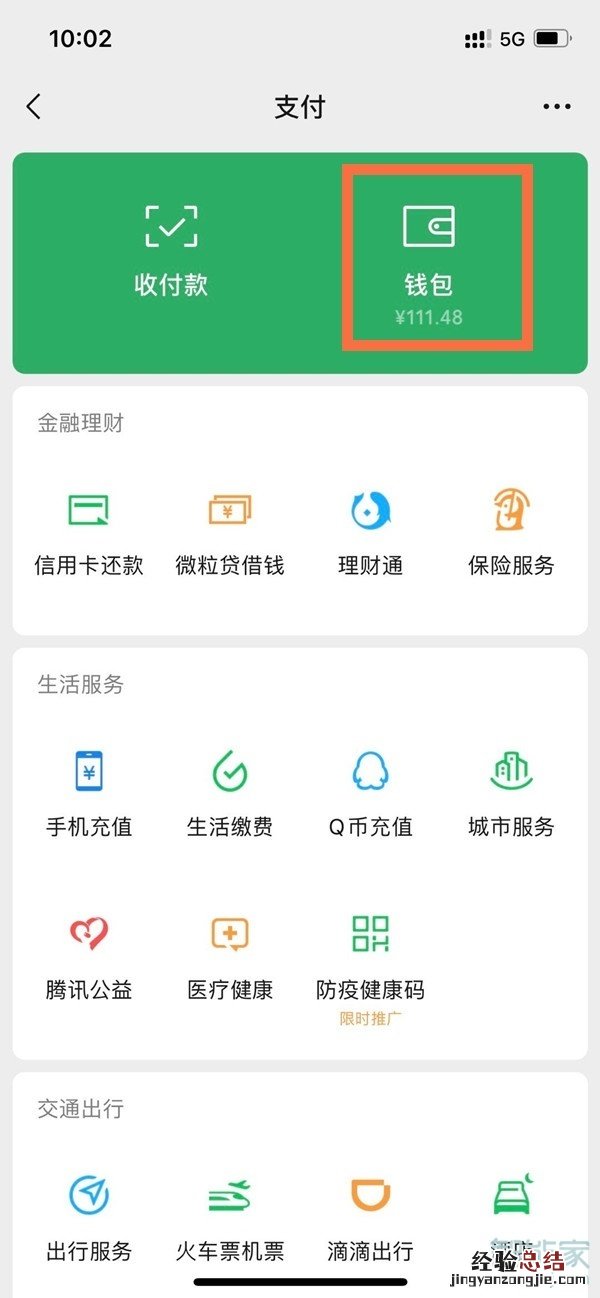The image size is (600, 1298).
Task: Select 信用卡还款
Action: coord(89,533)
